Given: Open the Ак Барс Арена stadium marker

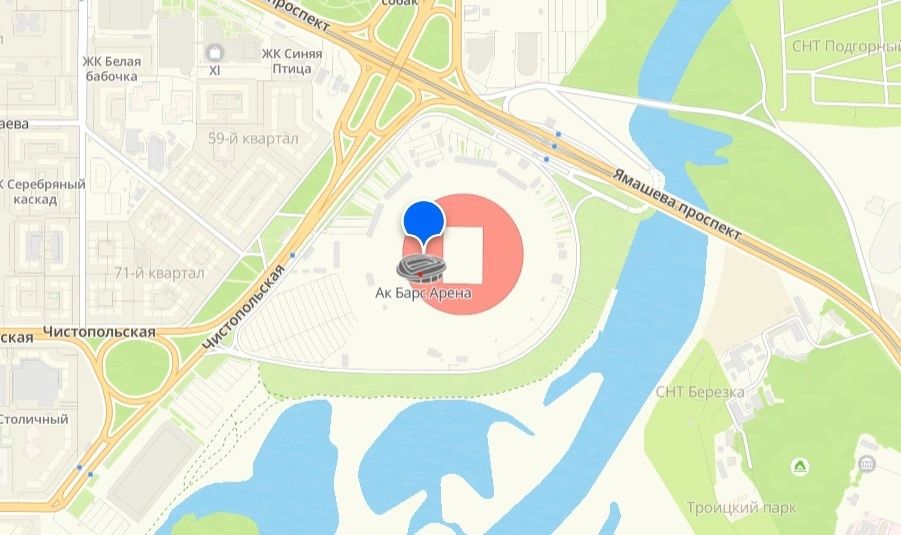Looking at the screenshot, I should point(425,266).
